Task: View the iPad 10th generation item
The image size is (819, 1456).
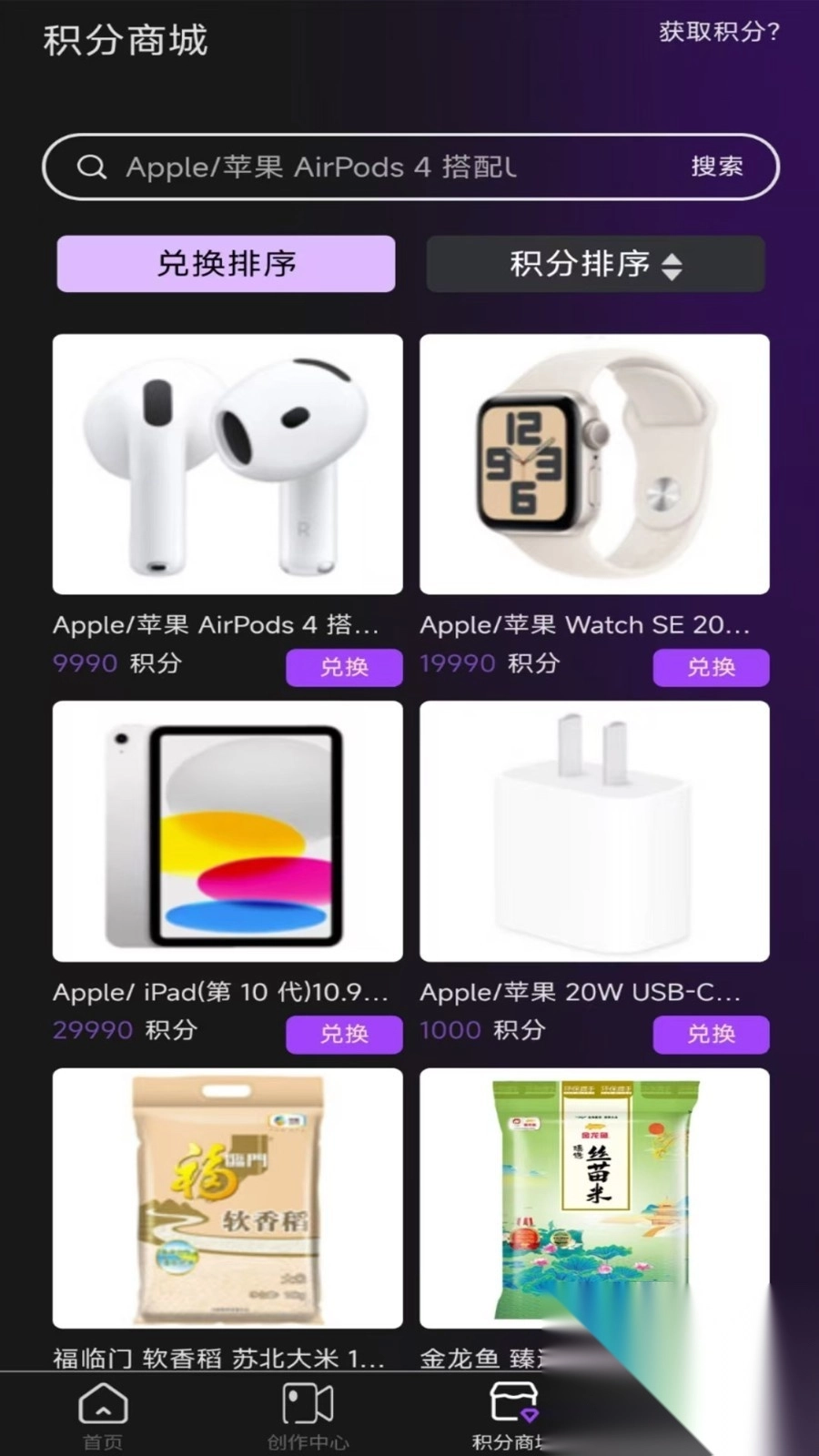Action: tap(227, 831)
